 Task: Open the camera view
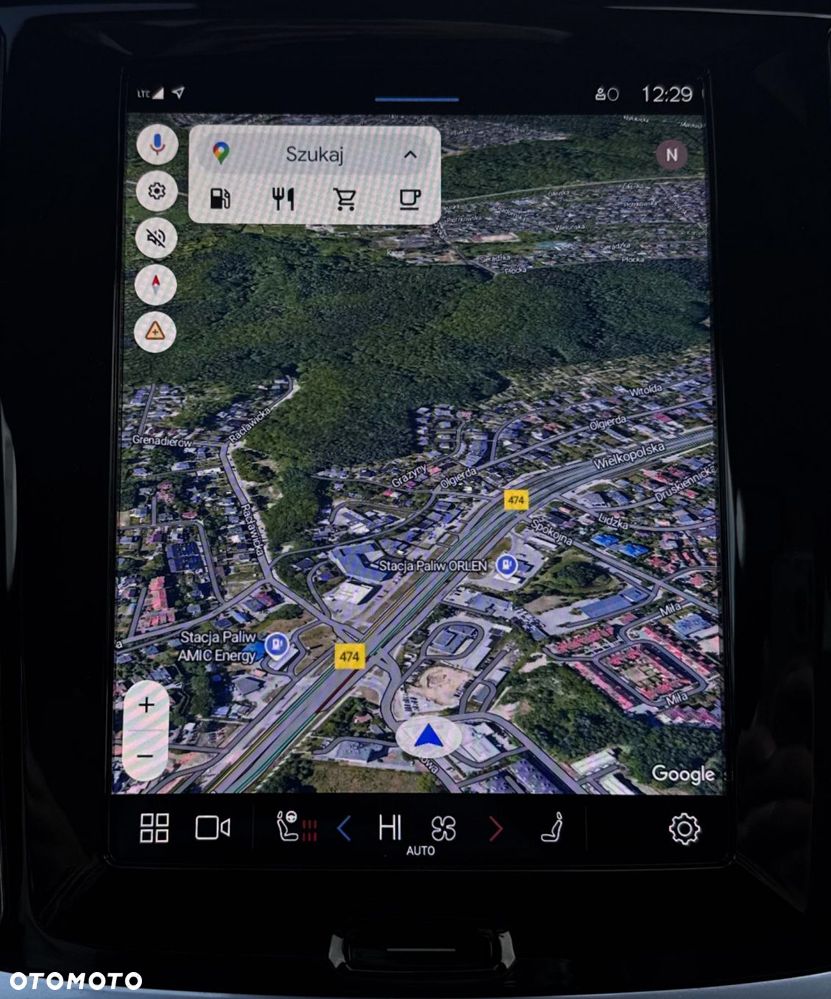(212, 828)
